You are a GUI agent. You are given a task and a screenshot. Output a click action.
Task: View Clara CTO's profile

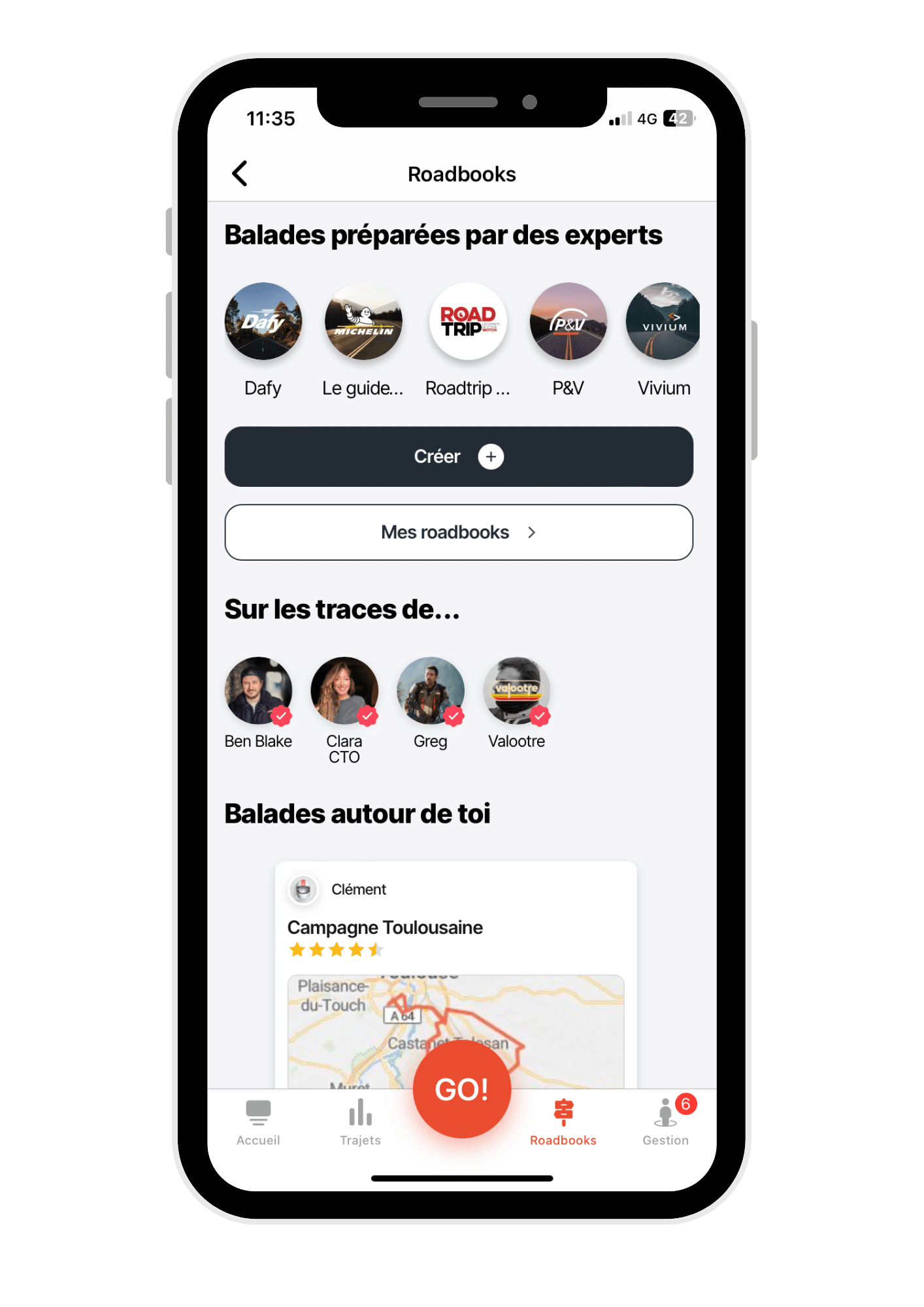[344, 691]
